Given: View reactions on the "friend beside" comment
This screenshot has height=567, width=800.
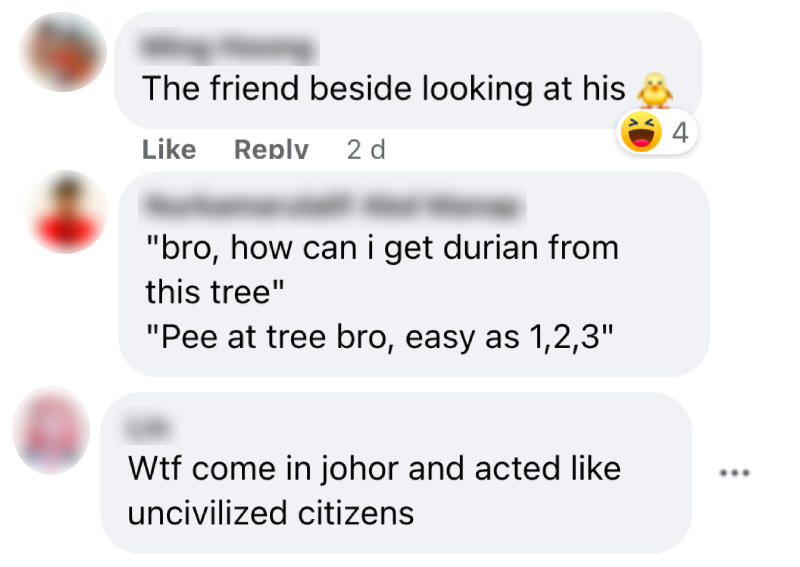Looking at the screenshot, I should (655, 132).
